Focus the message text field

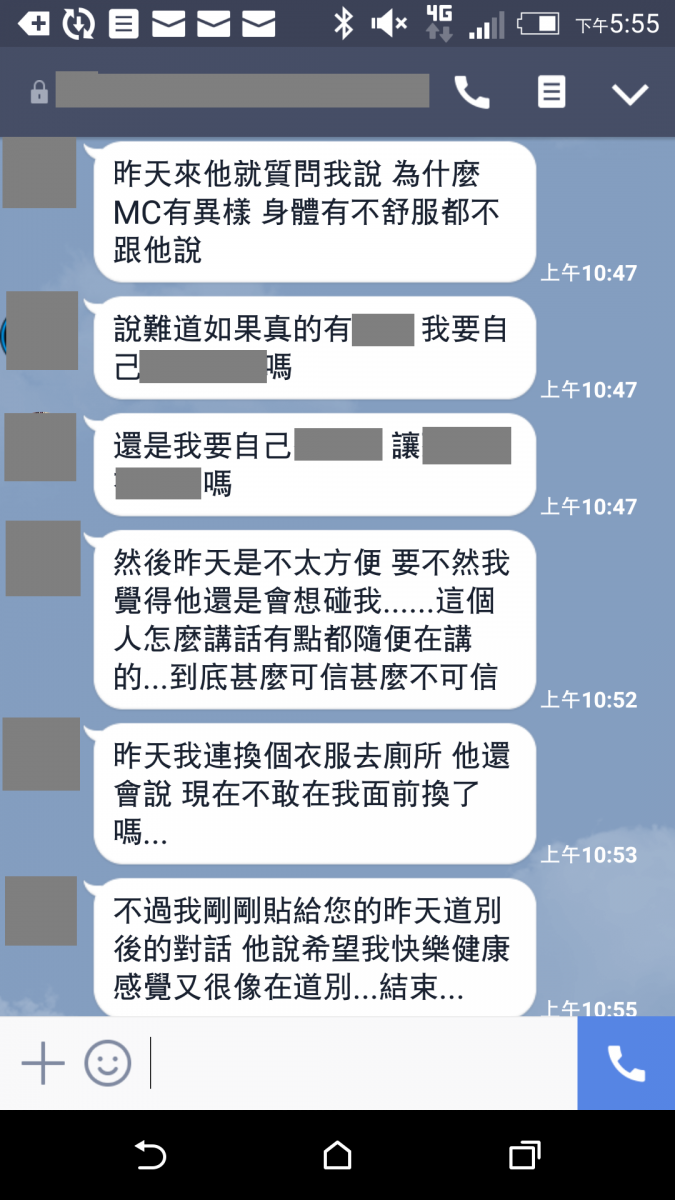pos(360,1063)
